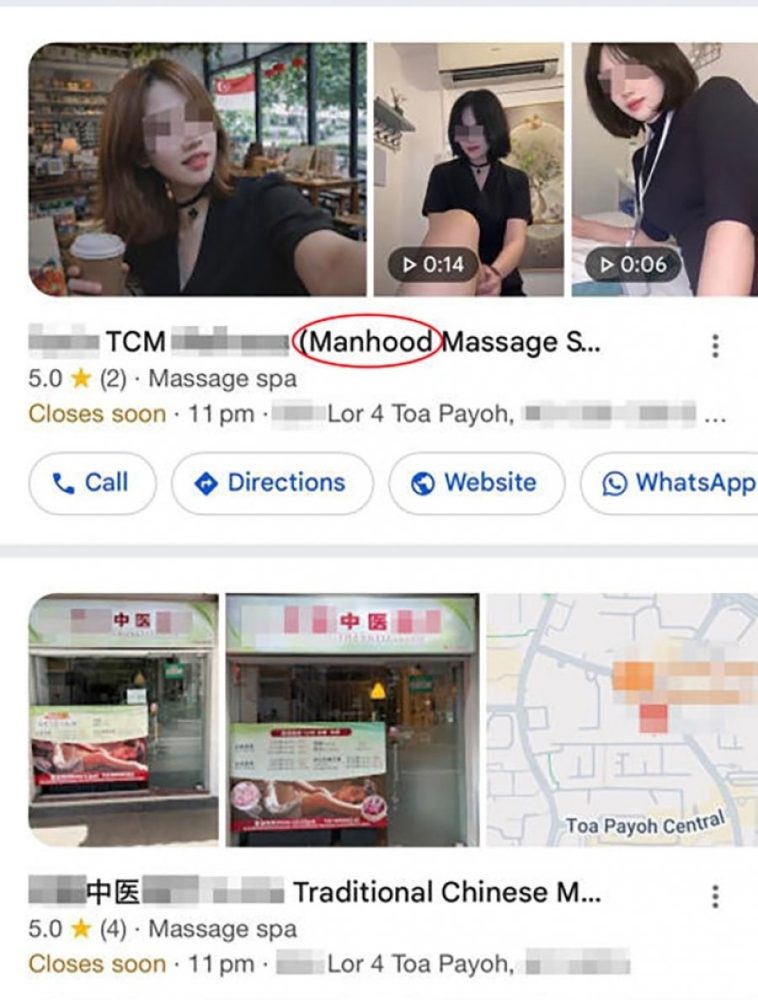Play the 0:14 video thumbnail
The height and width of the screenshot is (1000, 758).
click(468, 169)
